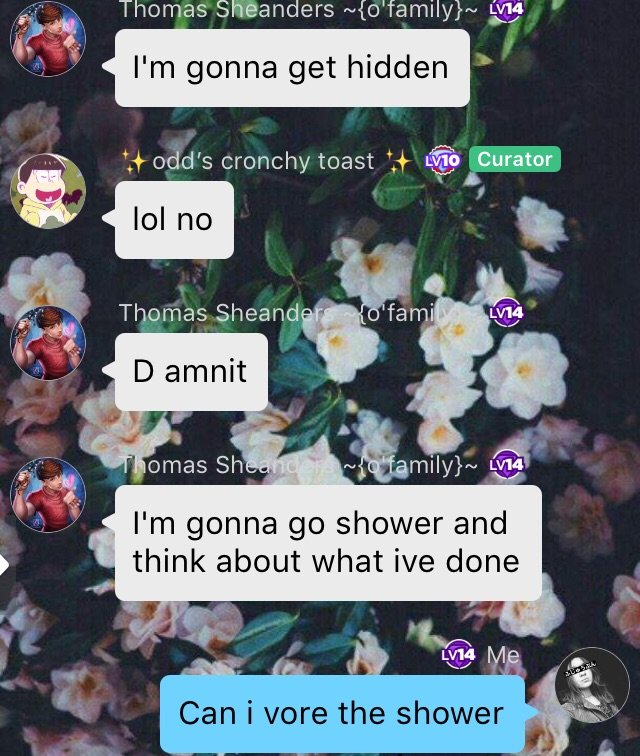Tap Thomas's avatar next to "D amnit"
Screen dimensions: 640x756
47,343
